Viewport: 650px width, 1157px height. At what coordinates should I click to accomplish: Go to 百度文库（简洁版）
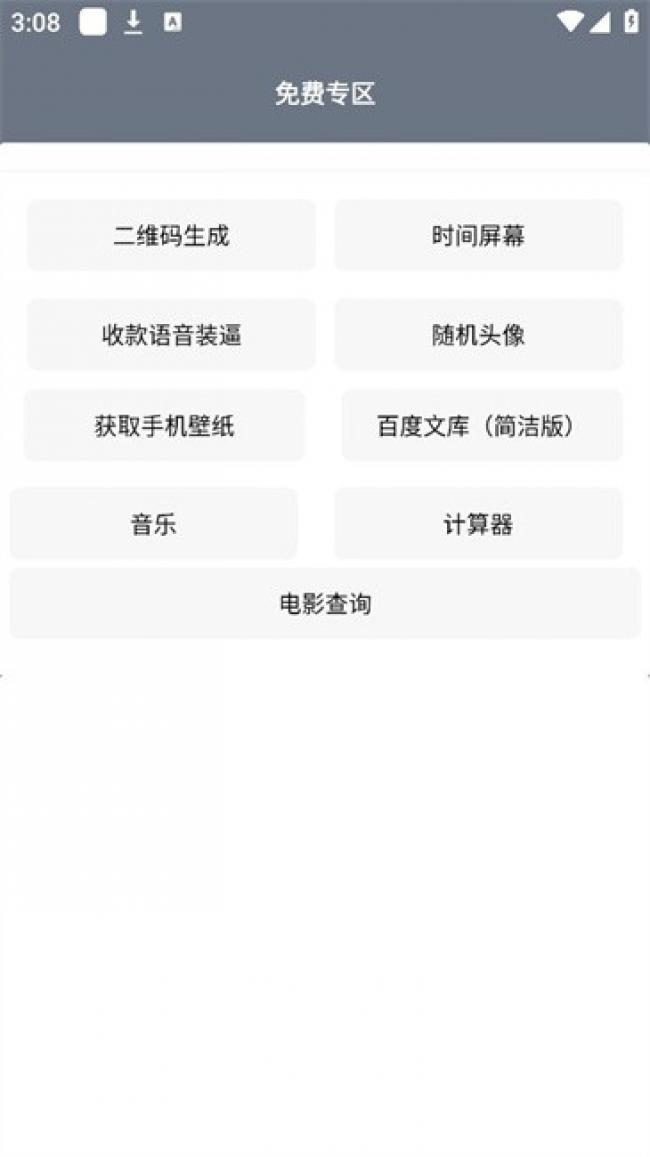pyautogui.click(x=482, y=426)
